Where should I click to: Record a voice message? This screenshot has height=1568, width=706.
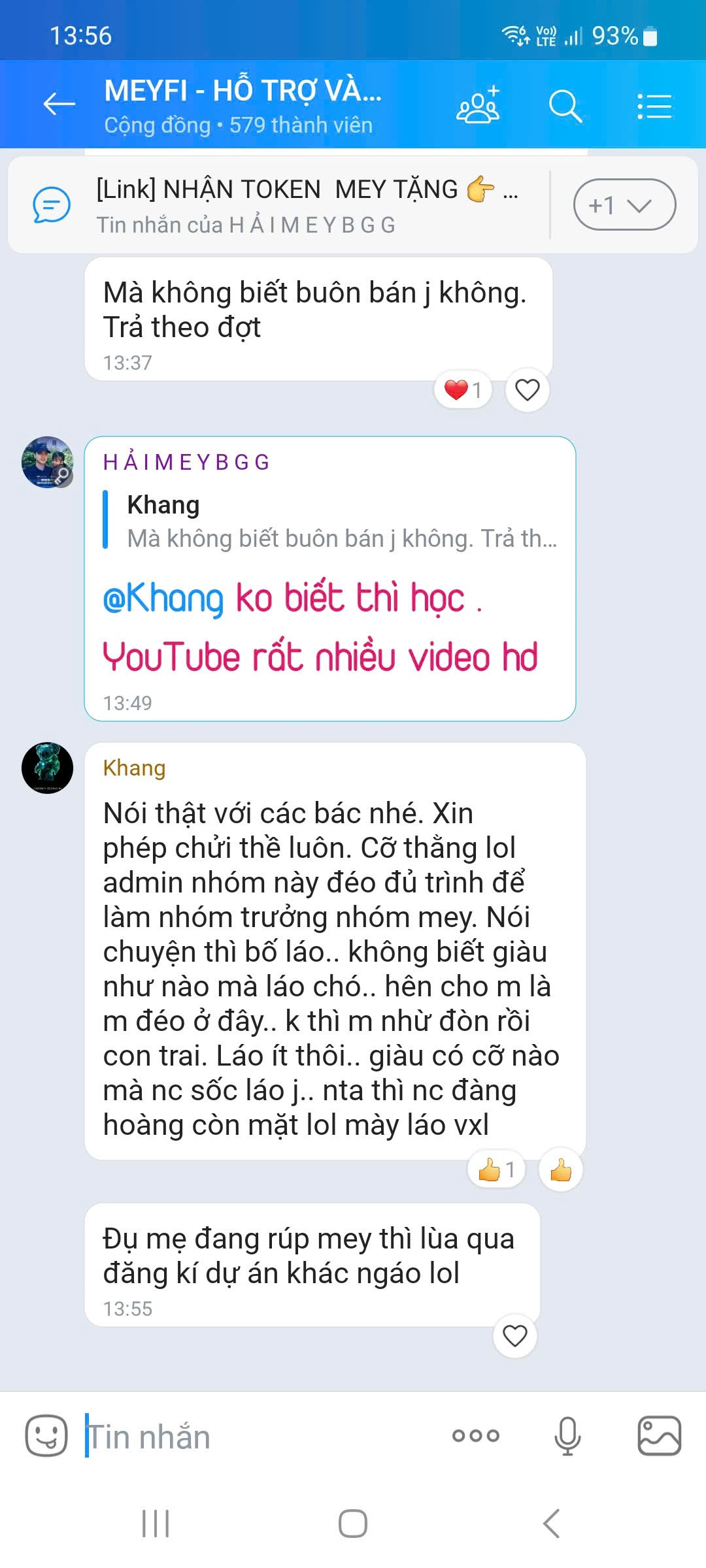click(567, 1436)
